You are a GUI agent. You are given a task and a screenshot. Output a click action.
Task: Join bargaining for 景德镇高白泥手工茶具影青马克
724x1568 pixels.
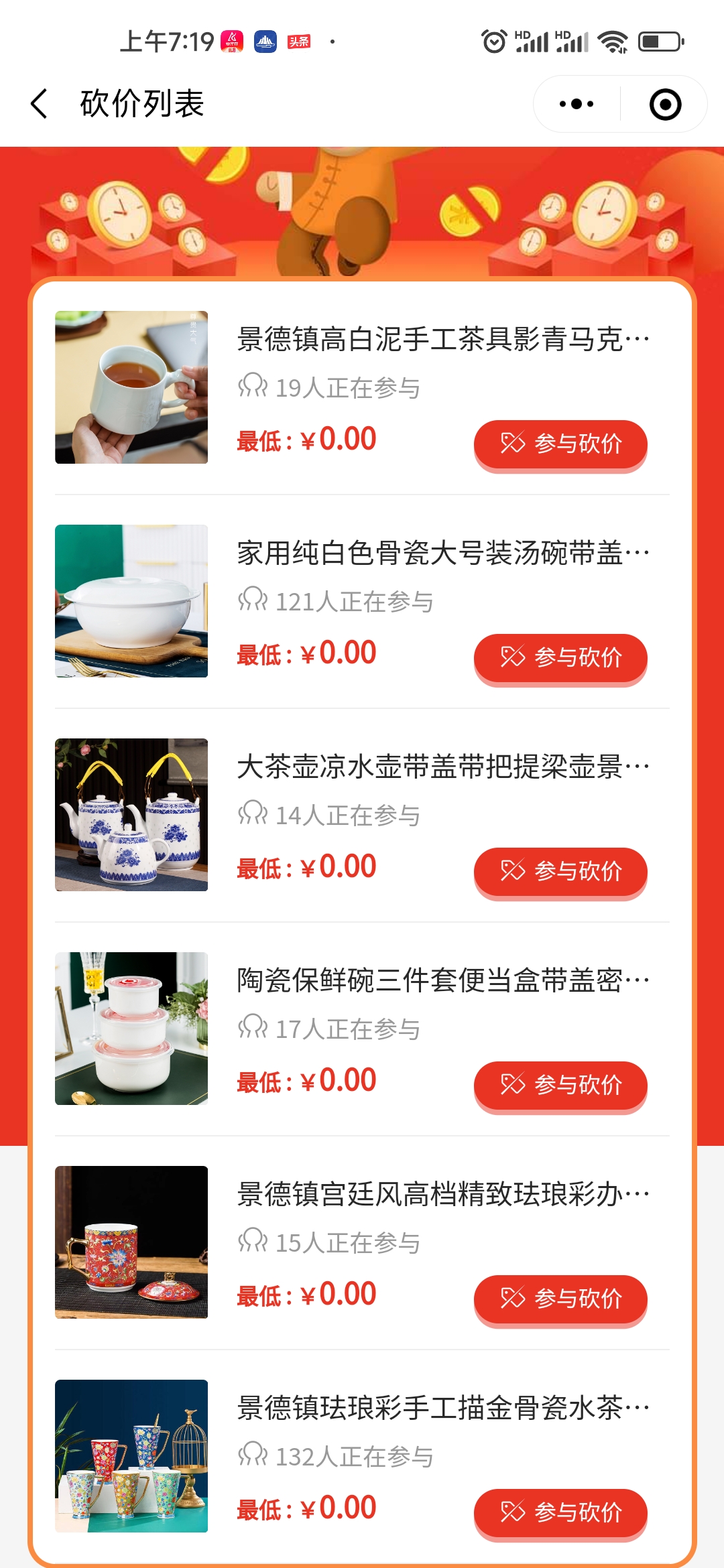click(x=560, y=444)
